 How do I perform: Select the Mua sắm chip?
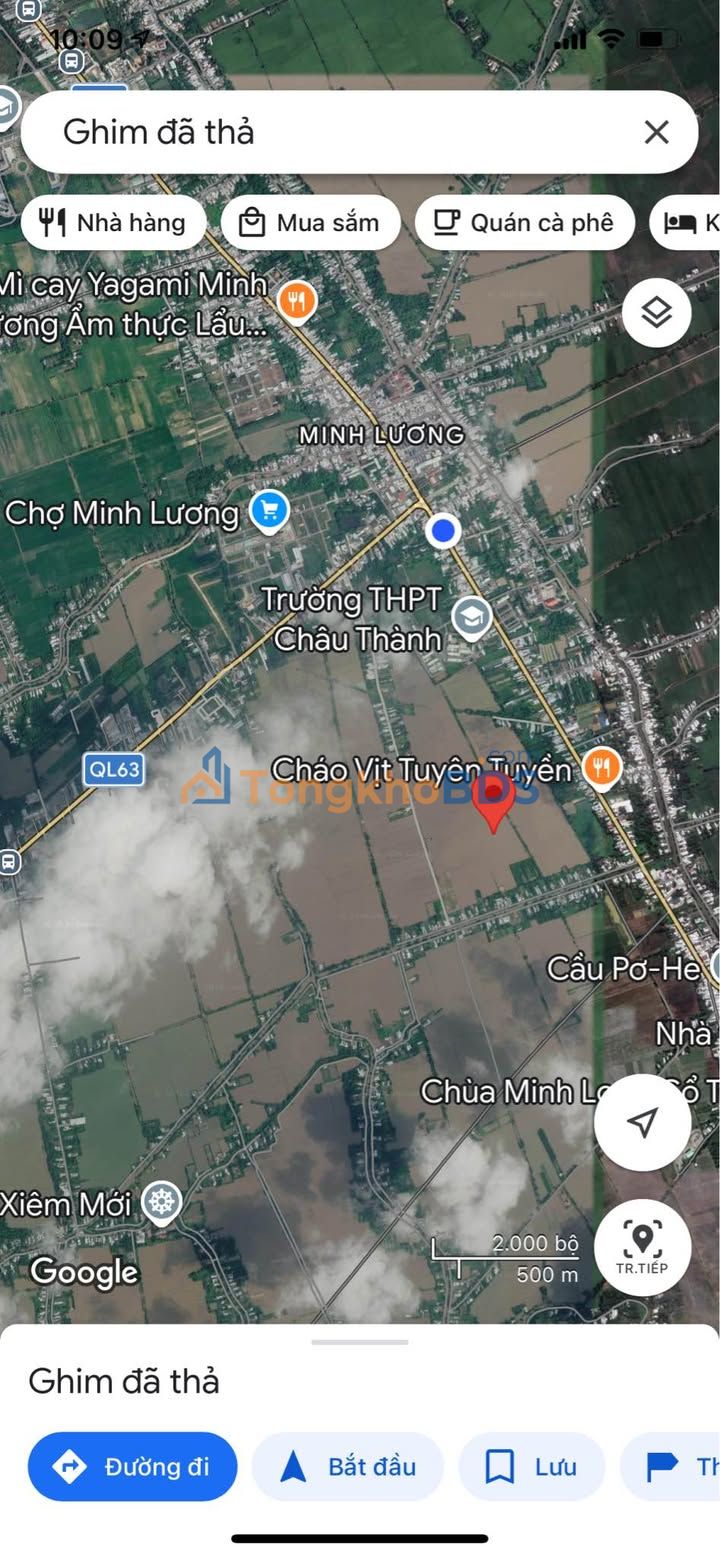coord(310,222)
